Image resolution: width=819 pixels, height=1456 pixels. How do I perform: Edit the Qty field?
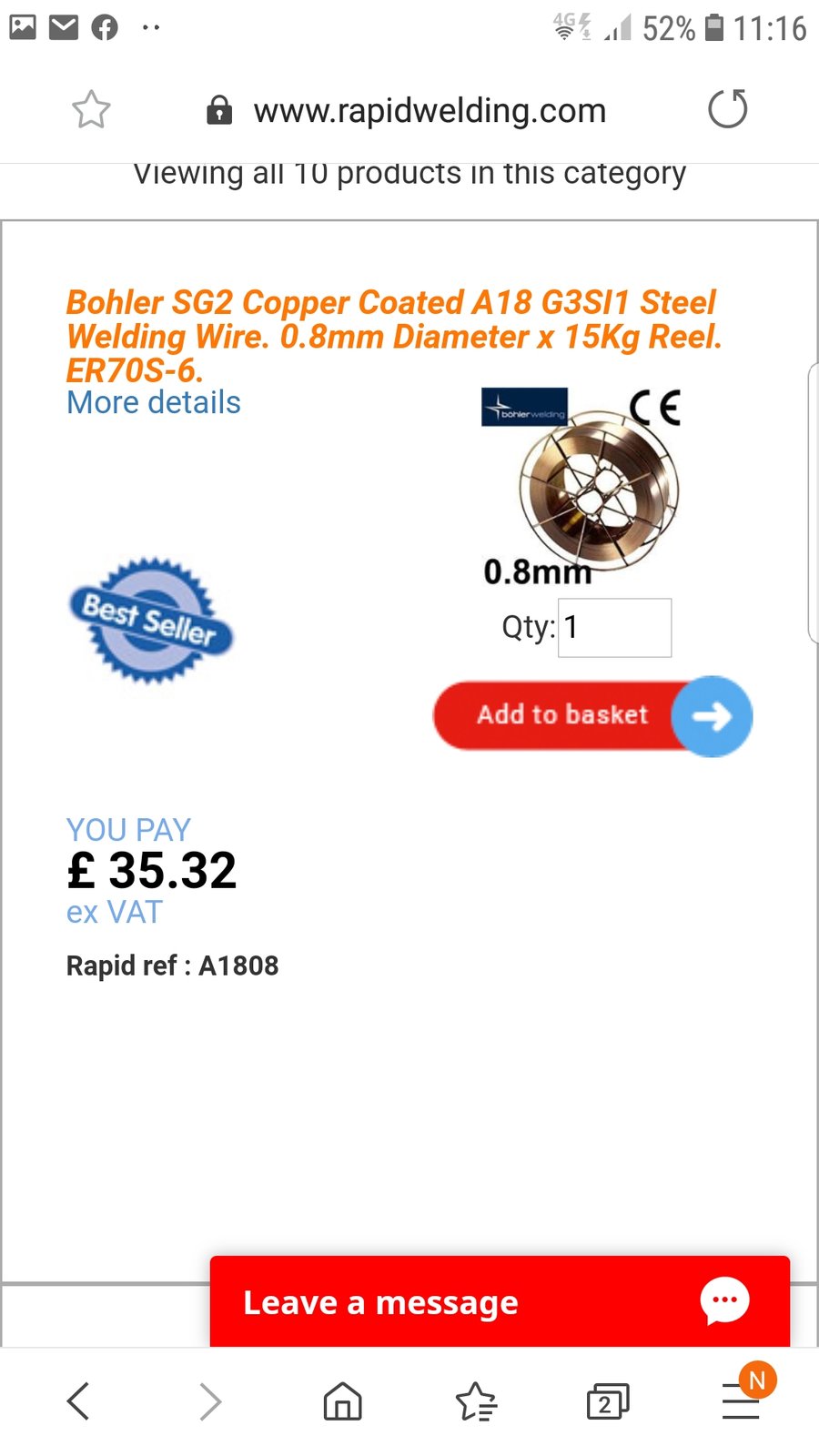click(615, 627)
